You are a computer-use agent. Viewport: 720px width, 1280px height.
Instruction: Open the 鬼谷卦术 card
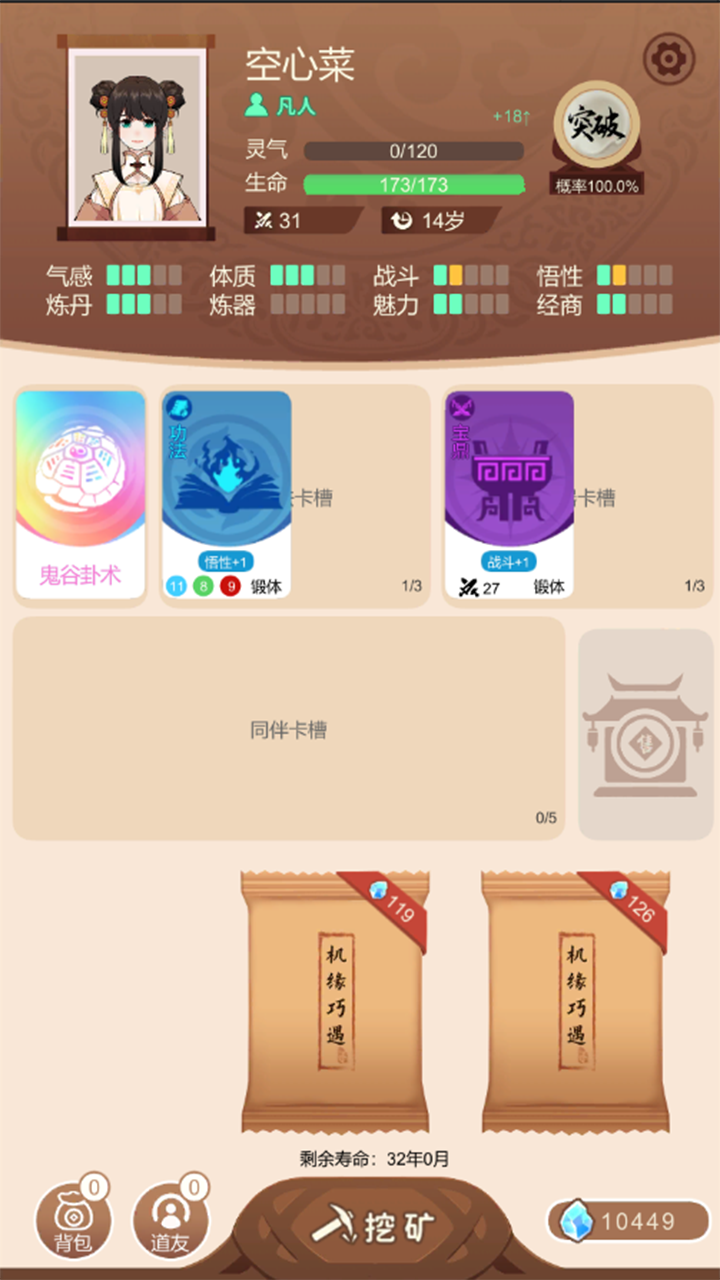[x=80, y=496]
